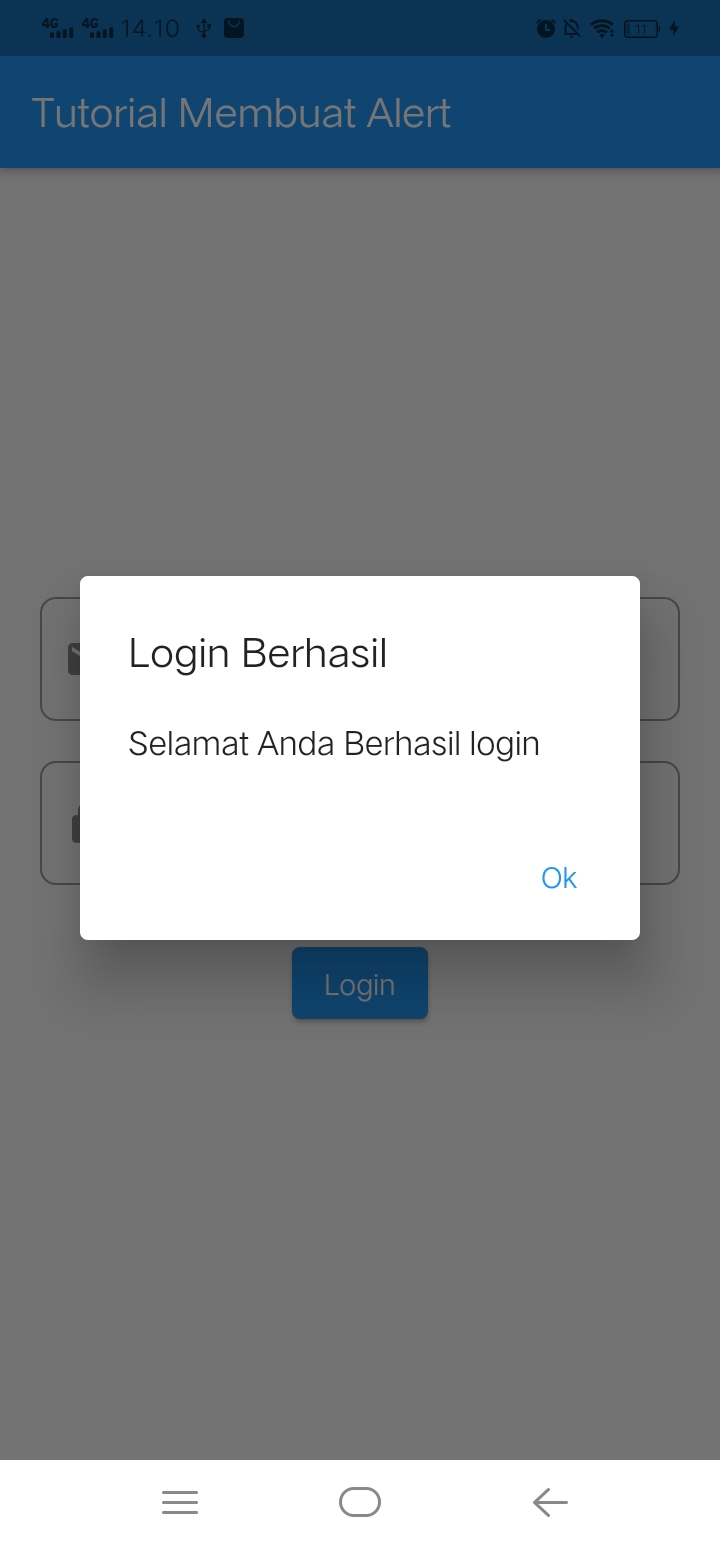Image resolution: width=720 pixels, height=1544 pixels.
Task: Tap the home button in the navigation bar
Action: (360, 1502)
